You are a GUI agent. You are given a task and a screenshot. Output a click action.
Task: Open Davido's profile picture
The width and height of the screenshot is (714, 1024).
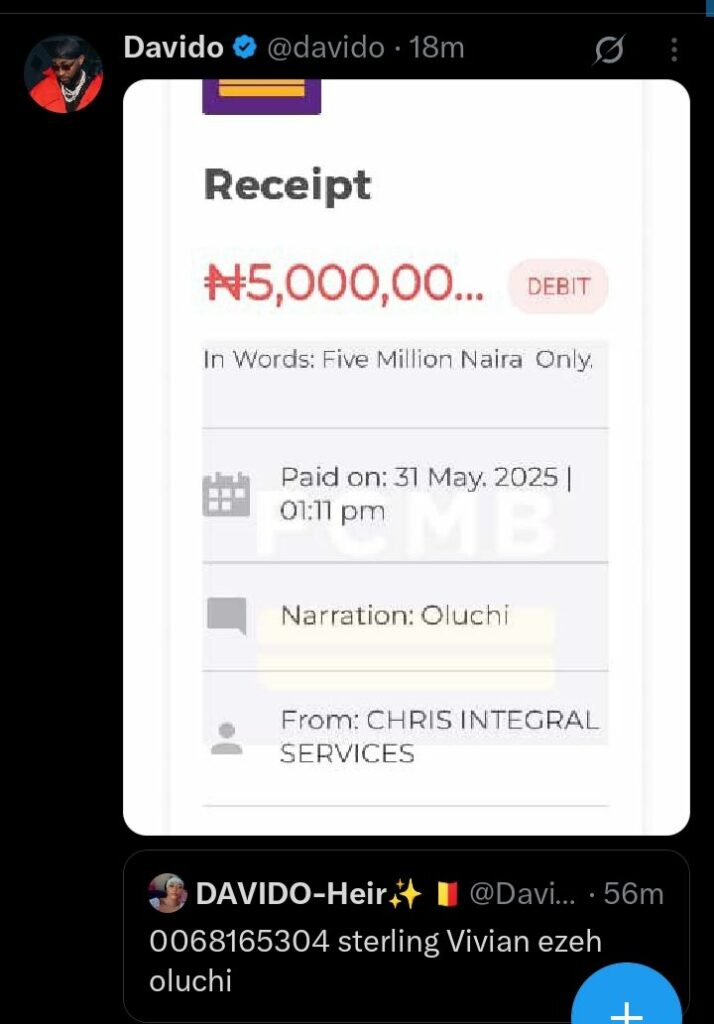(63, 74)
